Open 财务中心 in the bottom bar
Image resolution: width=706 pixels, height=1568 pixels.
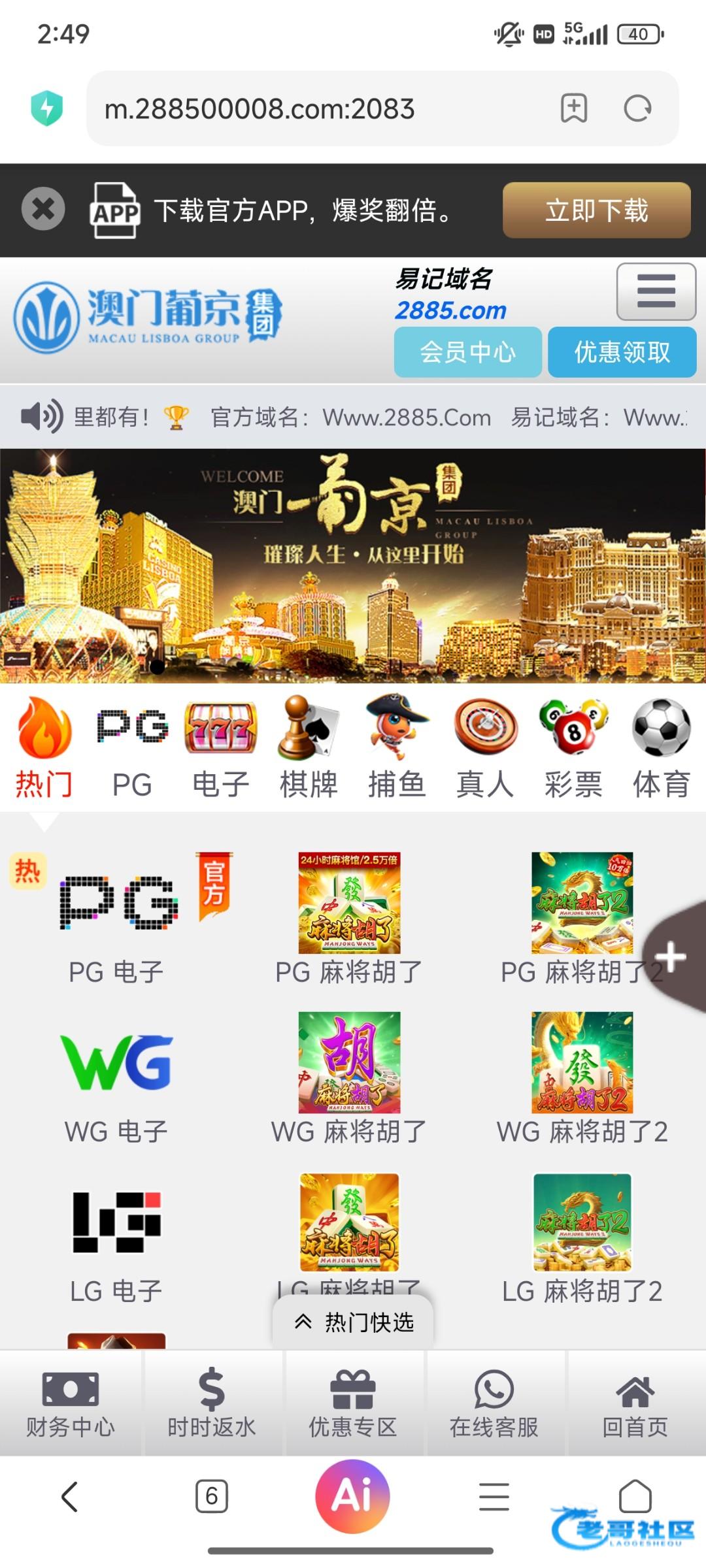click(x=71, y=1403)
